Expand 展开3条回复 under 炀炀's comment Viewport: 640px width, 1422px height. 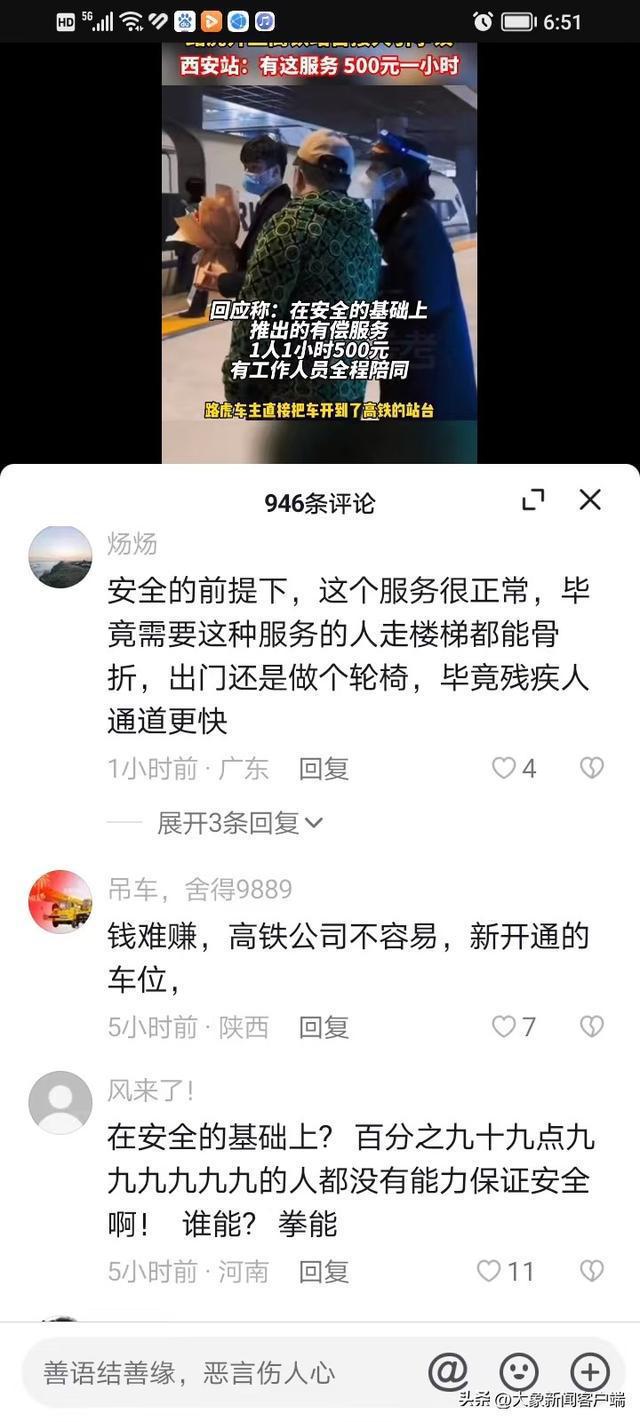click(240, 822)
